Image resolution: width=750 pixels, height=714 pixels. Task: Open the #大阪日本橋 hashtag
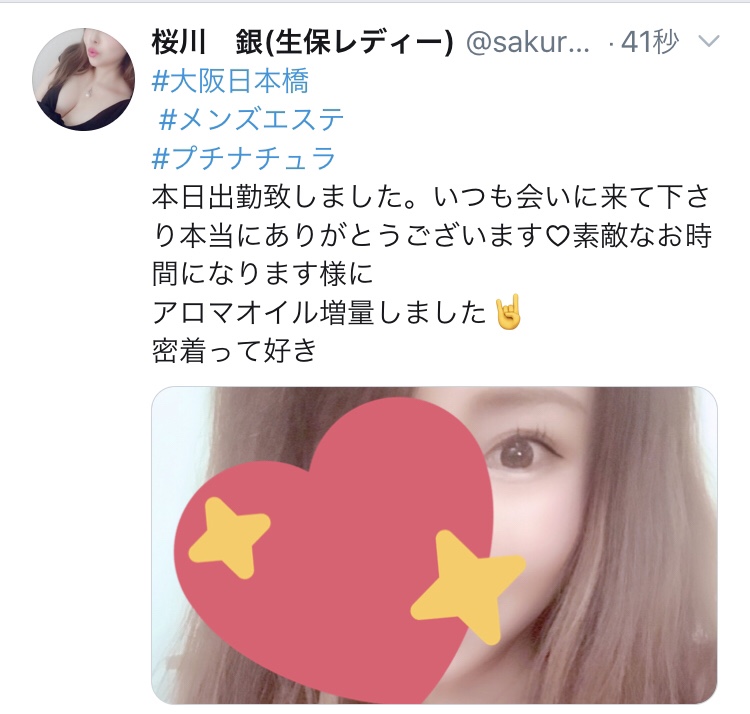point(231,79)
